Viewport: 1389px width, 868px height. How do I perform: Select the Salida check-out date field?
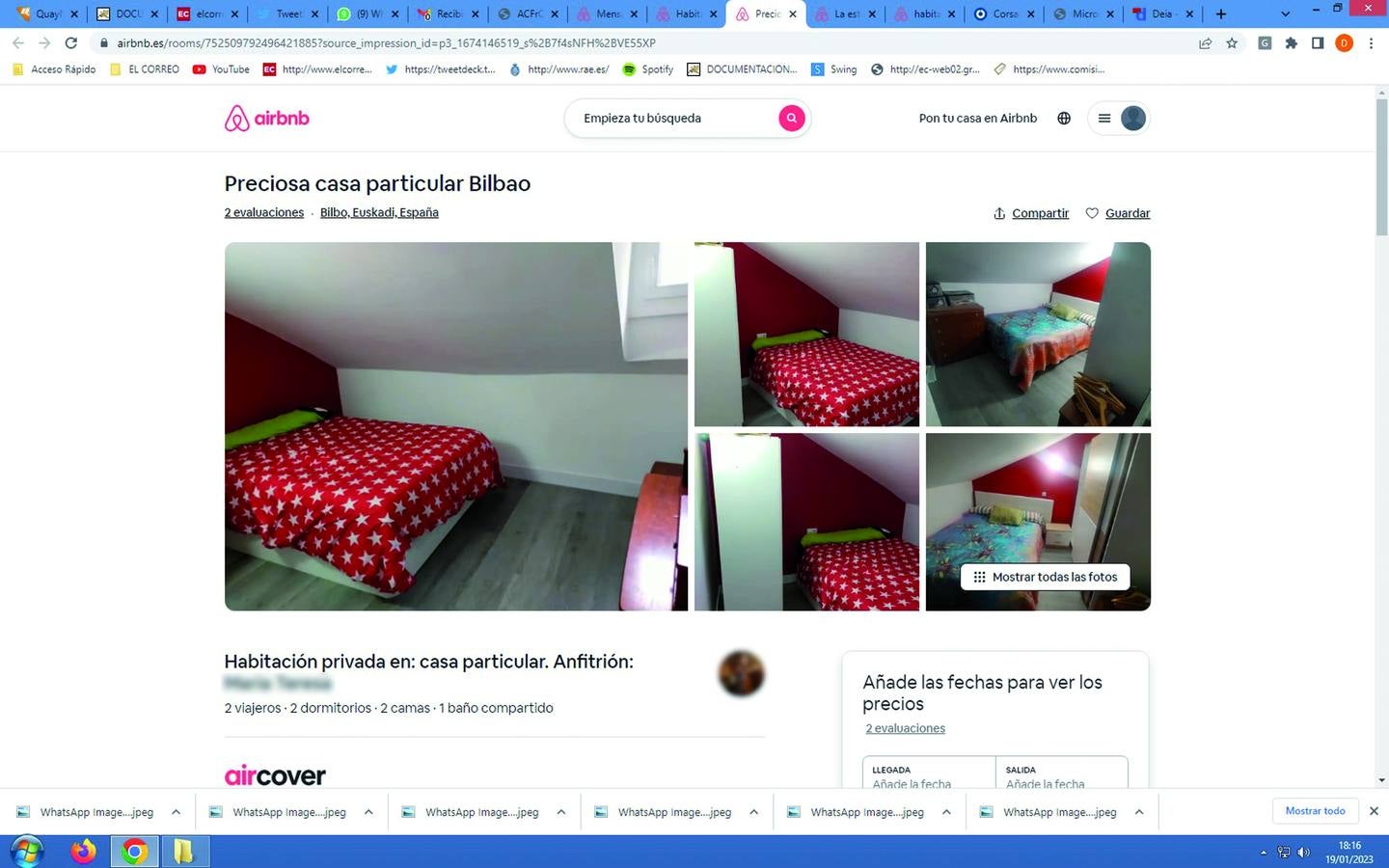point(1060,776)
